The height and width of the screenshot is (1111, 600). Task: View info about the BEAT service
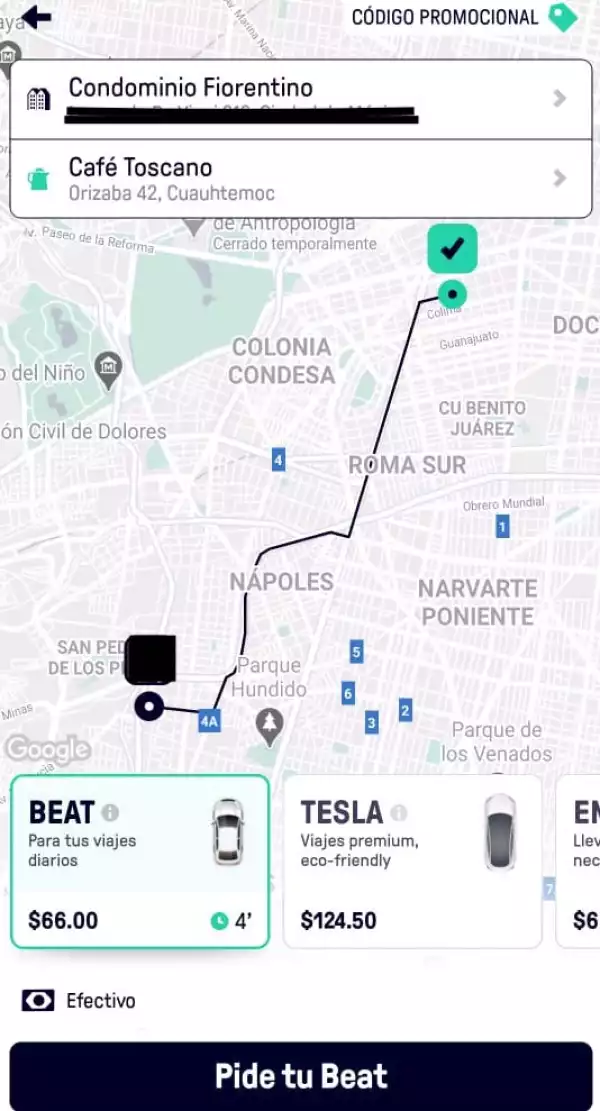point(110,812)
